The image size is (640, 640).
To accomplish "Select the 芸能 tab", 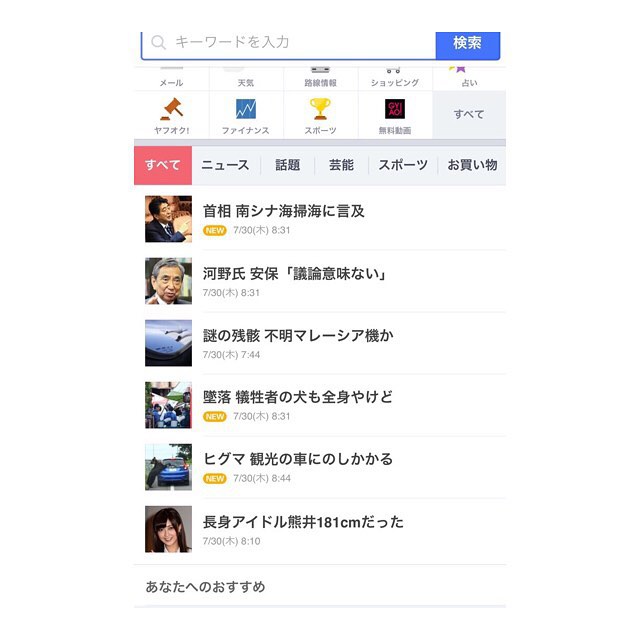I will click(x=341, y=165).
